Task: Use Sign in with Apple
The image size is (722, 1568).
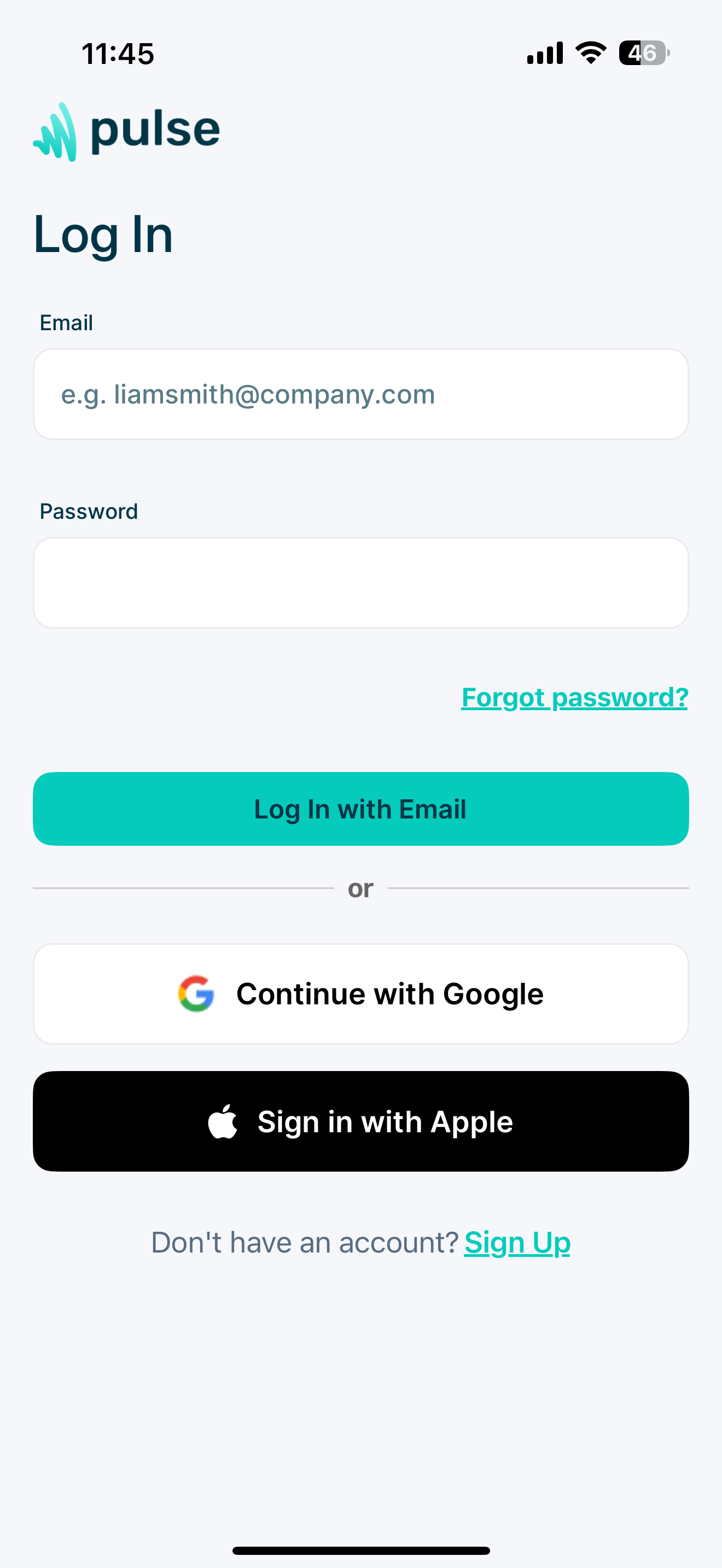Action: coord(360,1121)
